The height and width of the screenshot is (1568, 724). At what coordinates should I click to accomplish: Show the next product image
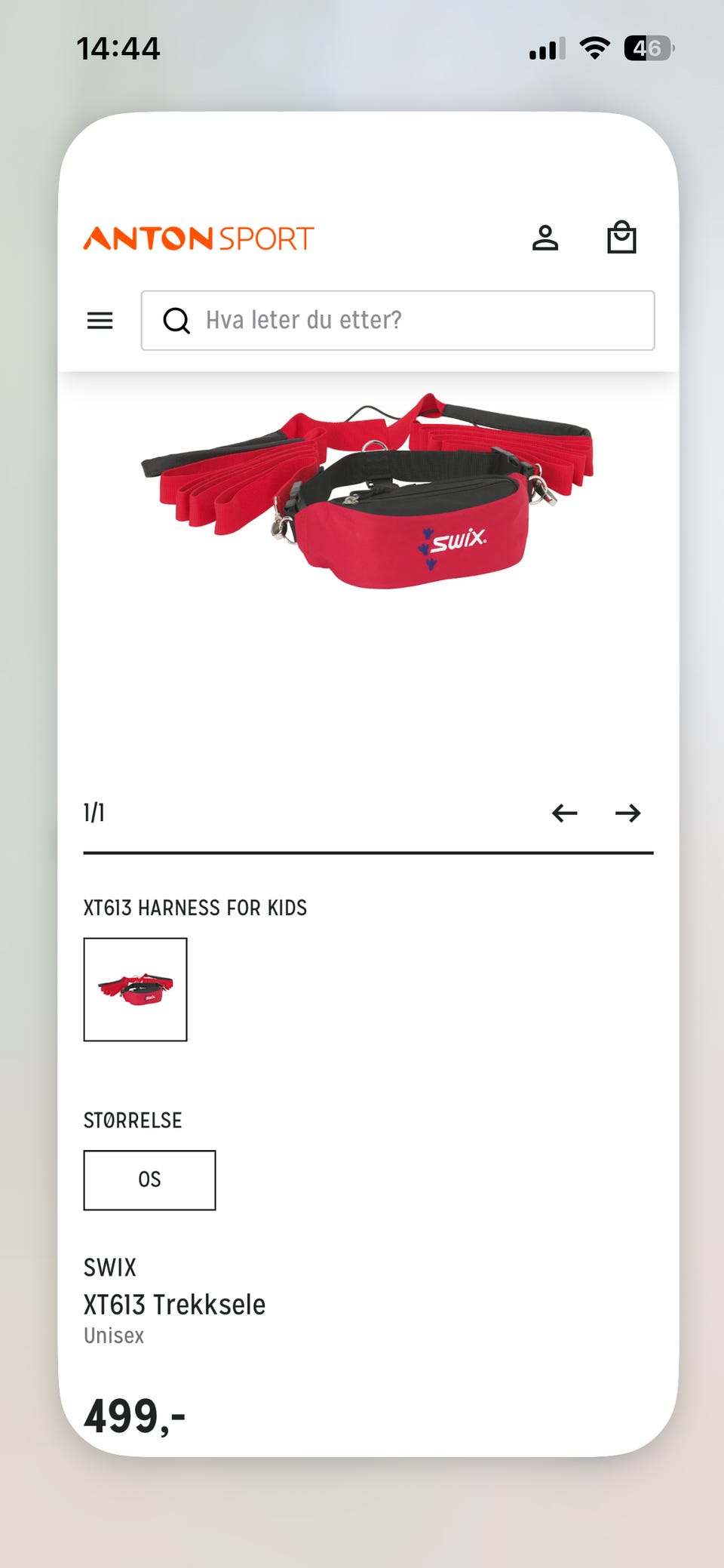[627, 813]
